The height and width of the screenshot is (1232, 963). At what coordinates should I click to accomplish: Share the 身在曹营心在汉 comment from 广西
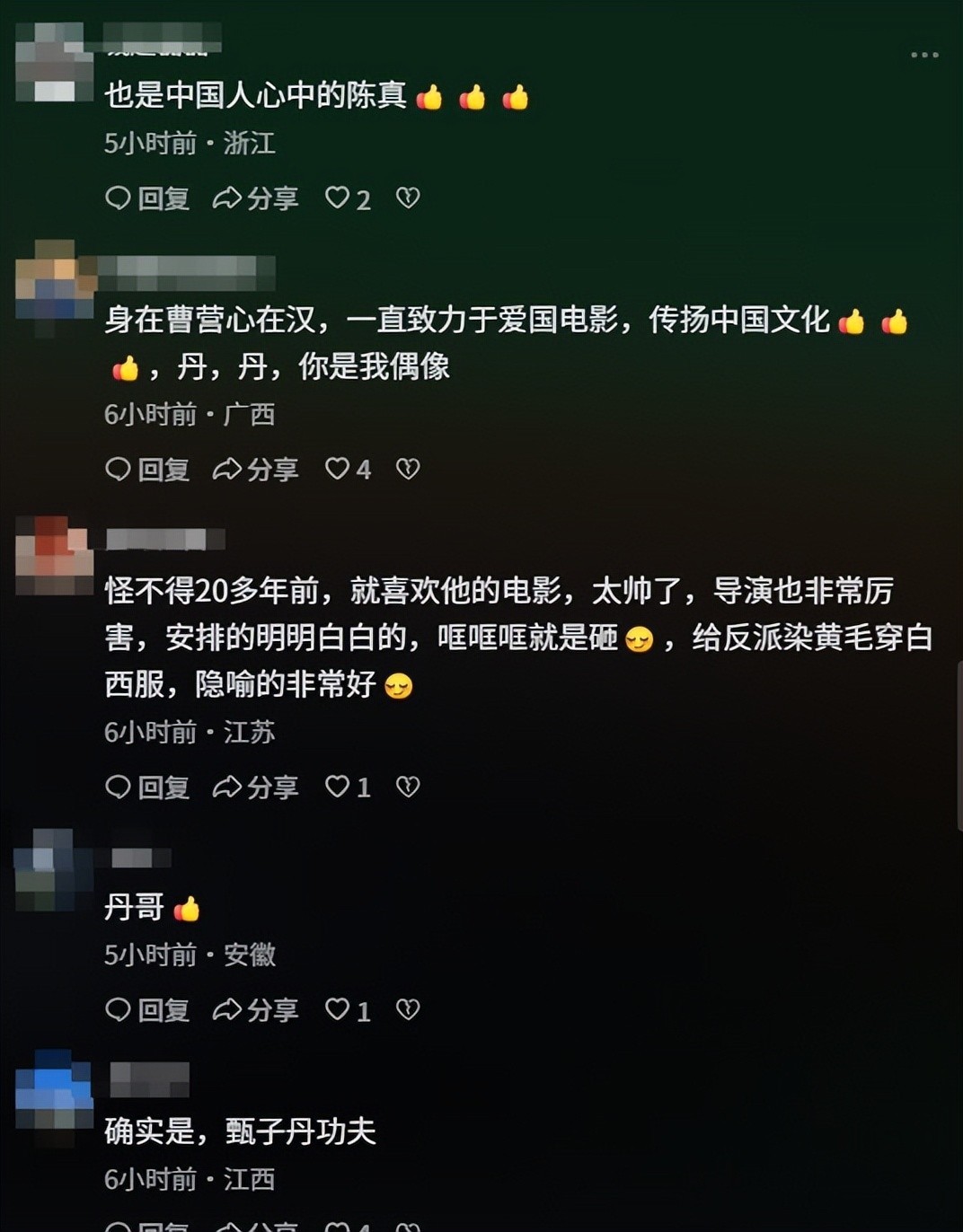point(255,469)
